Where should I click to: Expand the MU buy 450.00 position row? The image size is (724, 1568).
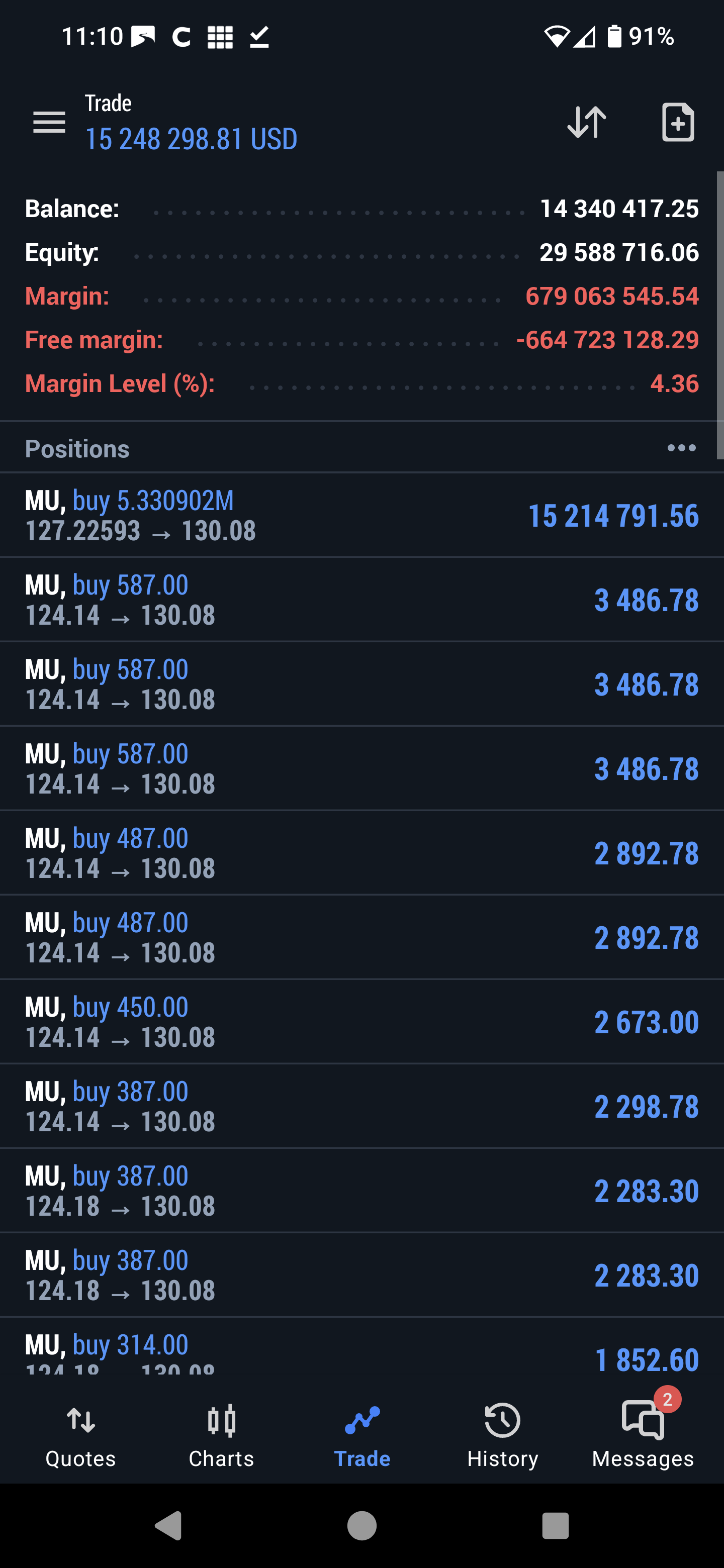[x=361, y=1021]
